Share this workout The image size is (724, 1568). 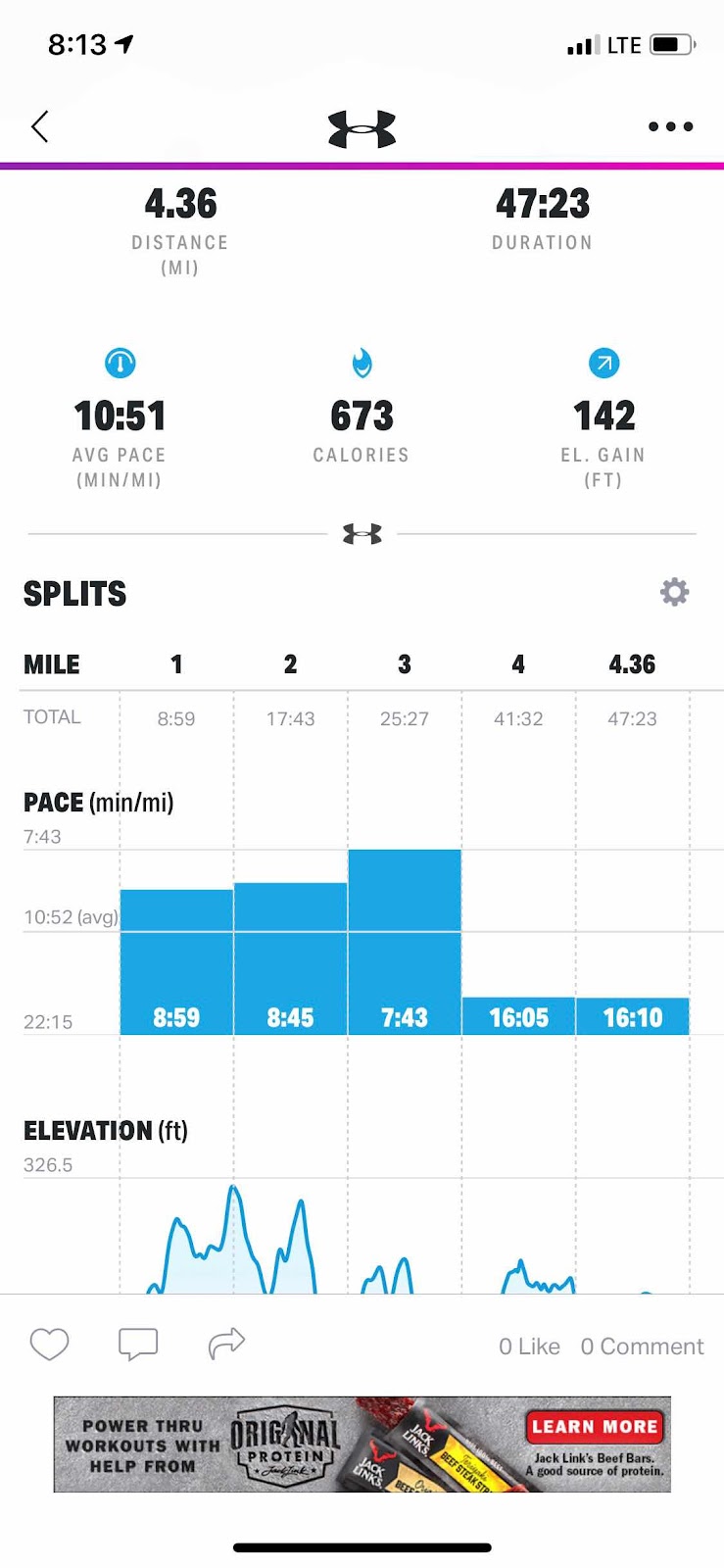[x=226, y=1343]
